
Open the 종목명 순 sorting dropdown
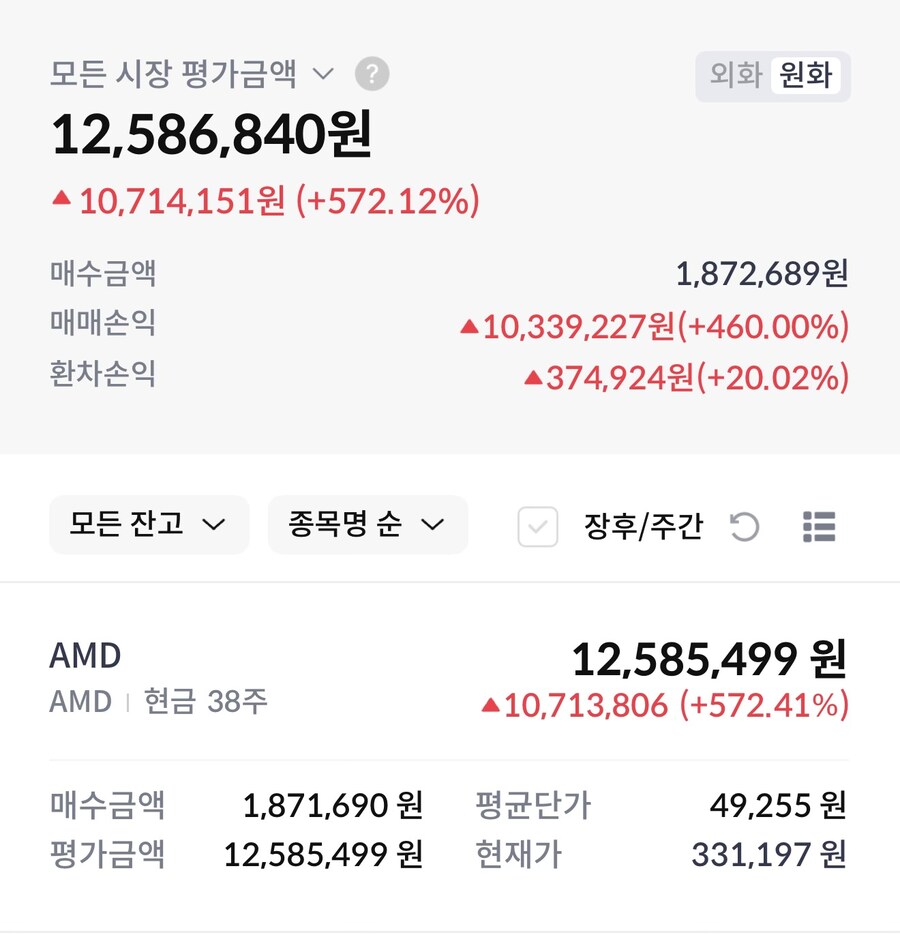[367, 524]
